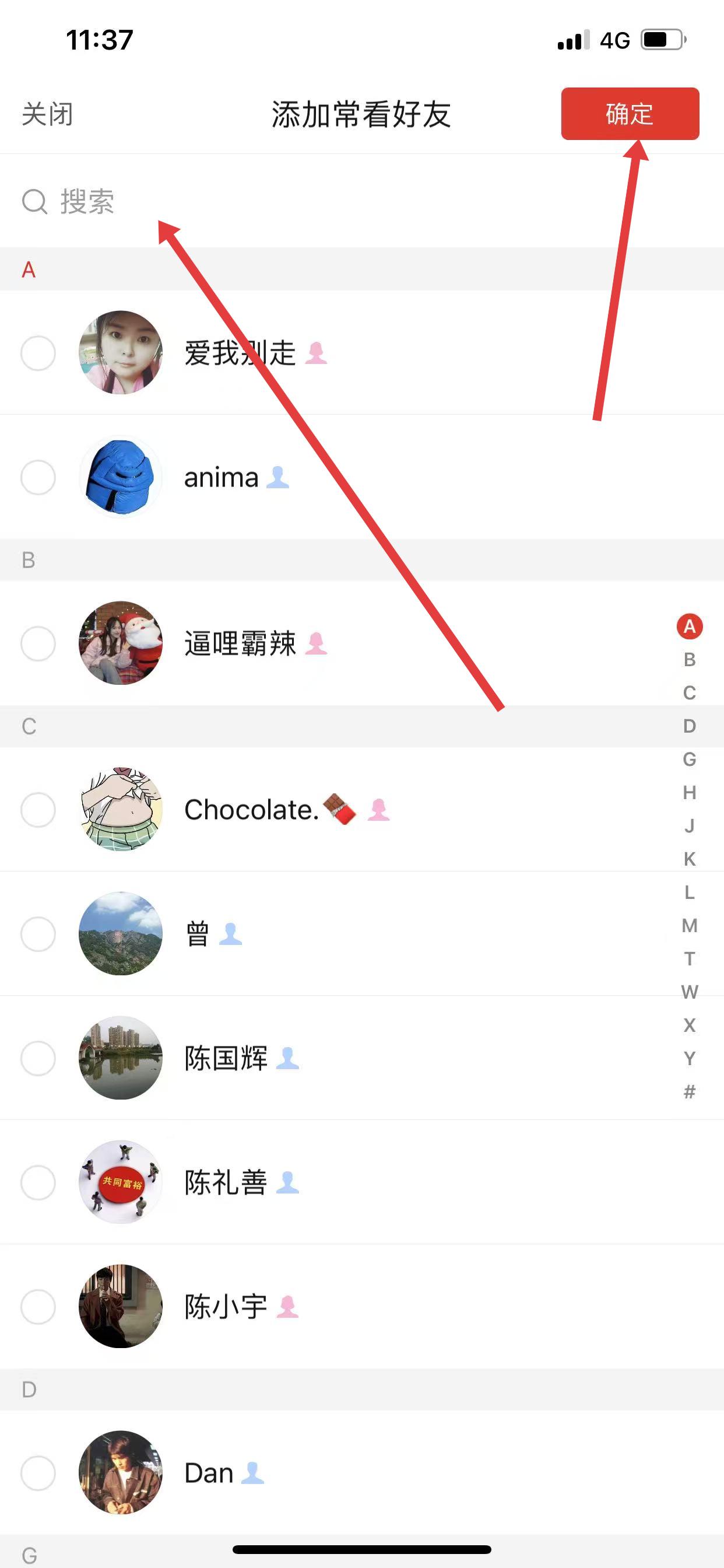Select the contact 陈小宇

38,1306
